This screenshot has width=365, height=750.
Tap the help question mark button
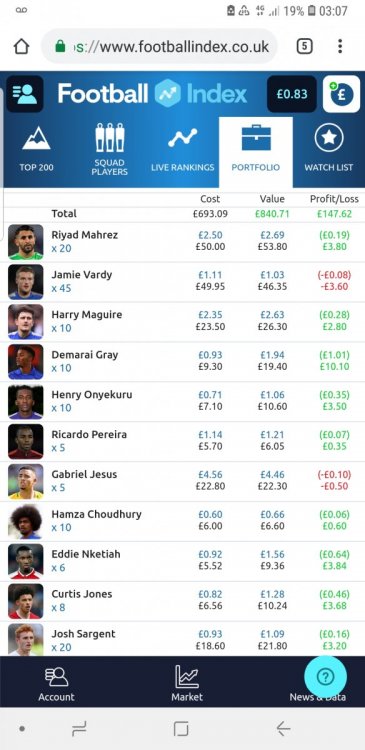pos(325,677)
